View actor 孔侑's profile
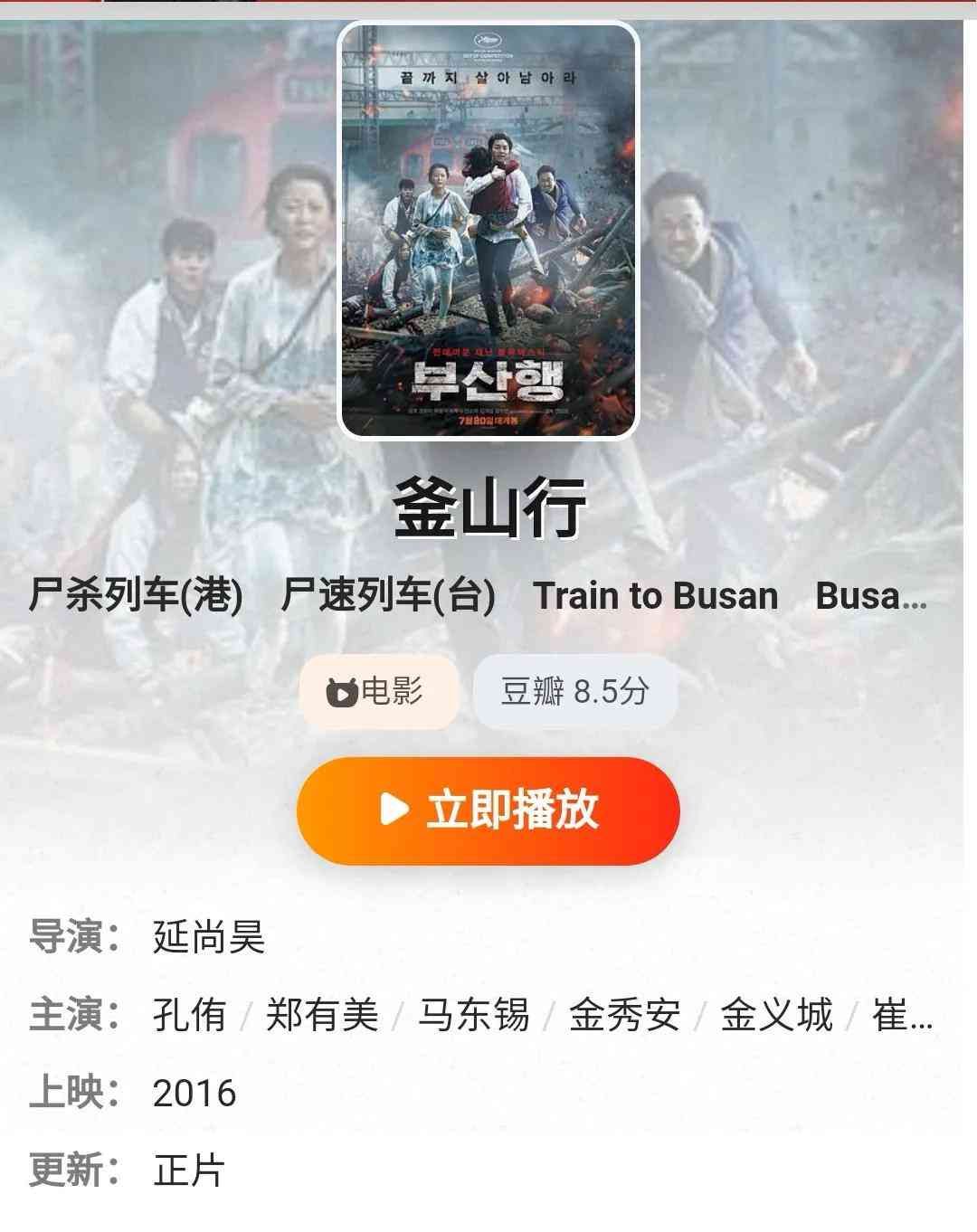 [x=189, y=1014]
